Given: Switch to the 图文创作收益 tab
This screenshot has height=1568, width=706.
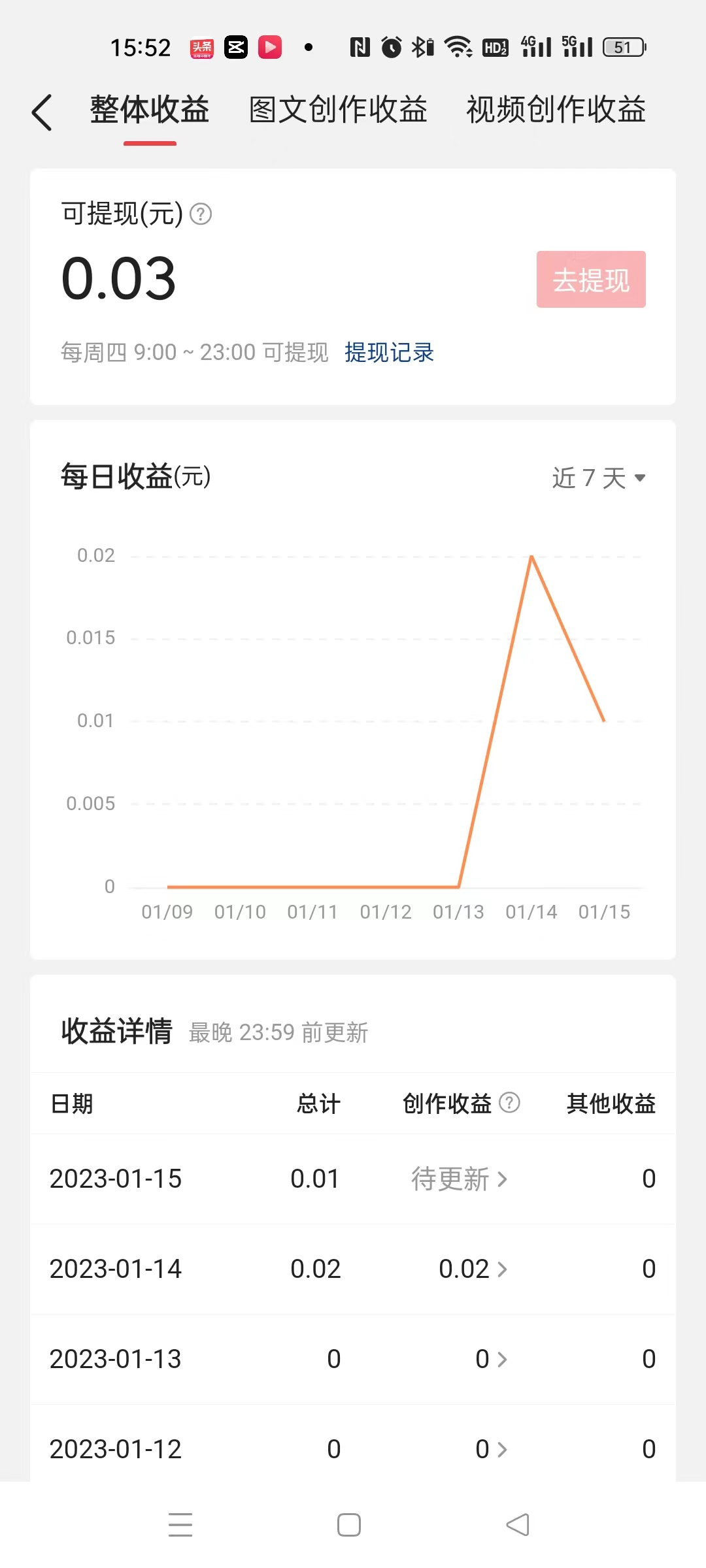Looking at the screenshot, I should pos(337,110).
